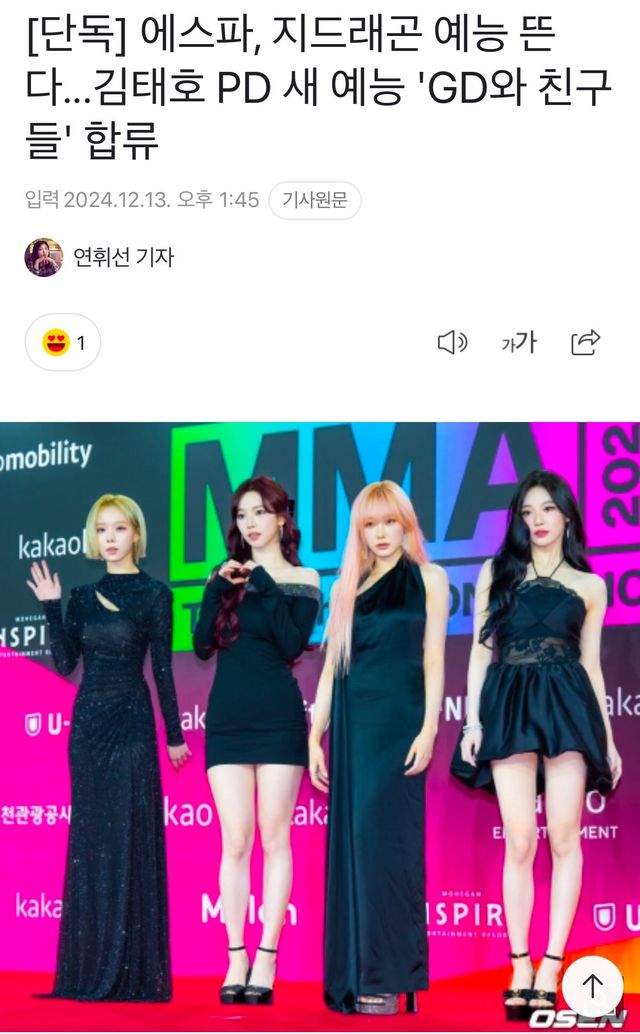The width and height of the screenshot is (640, 1034).
Task: Tap the heart-eyes reaction button
Action: 62,343
